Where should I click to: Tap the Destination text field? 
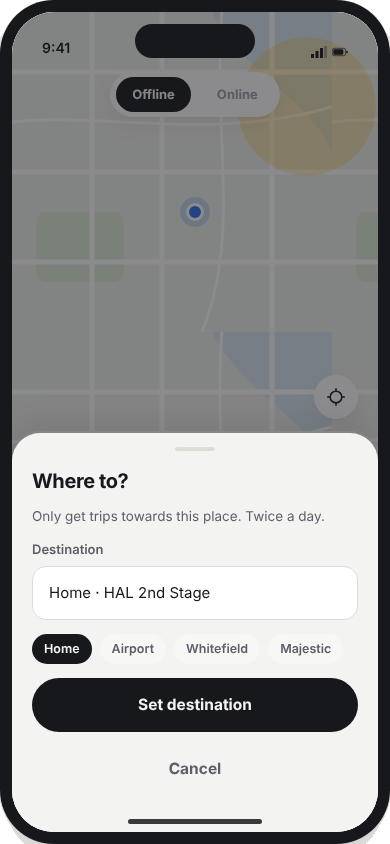pyautogui.click(x=195, y=593)
